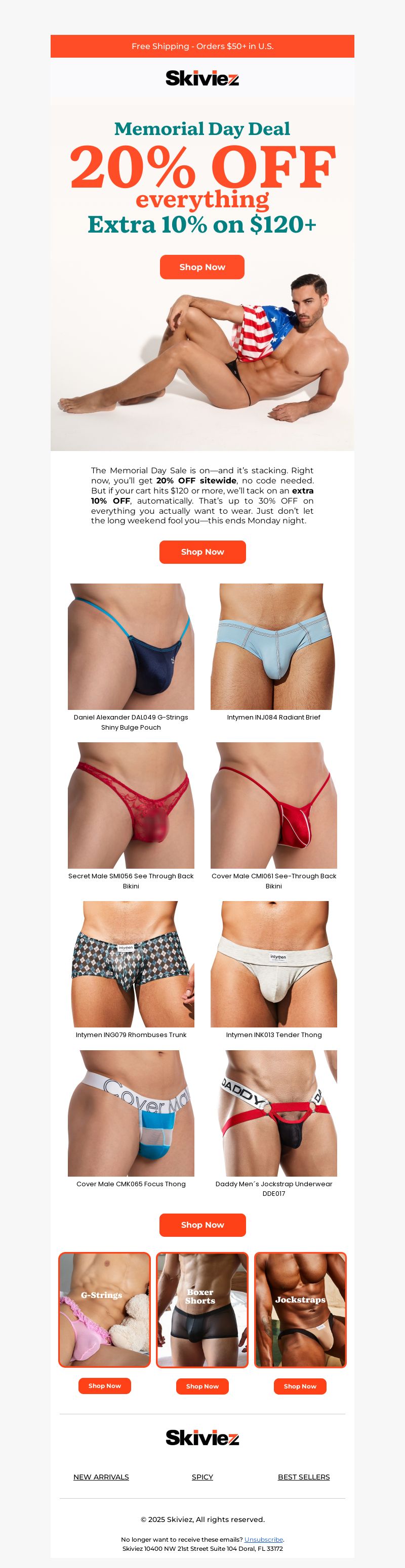Open the G-Strings category tile
Image resolution: width=405 pixels, height=1568 pixels.
pyautogui.click(x=104, y=1309)
